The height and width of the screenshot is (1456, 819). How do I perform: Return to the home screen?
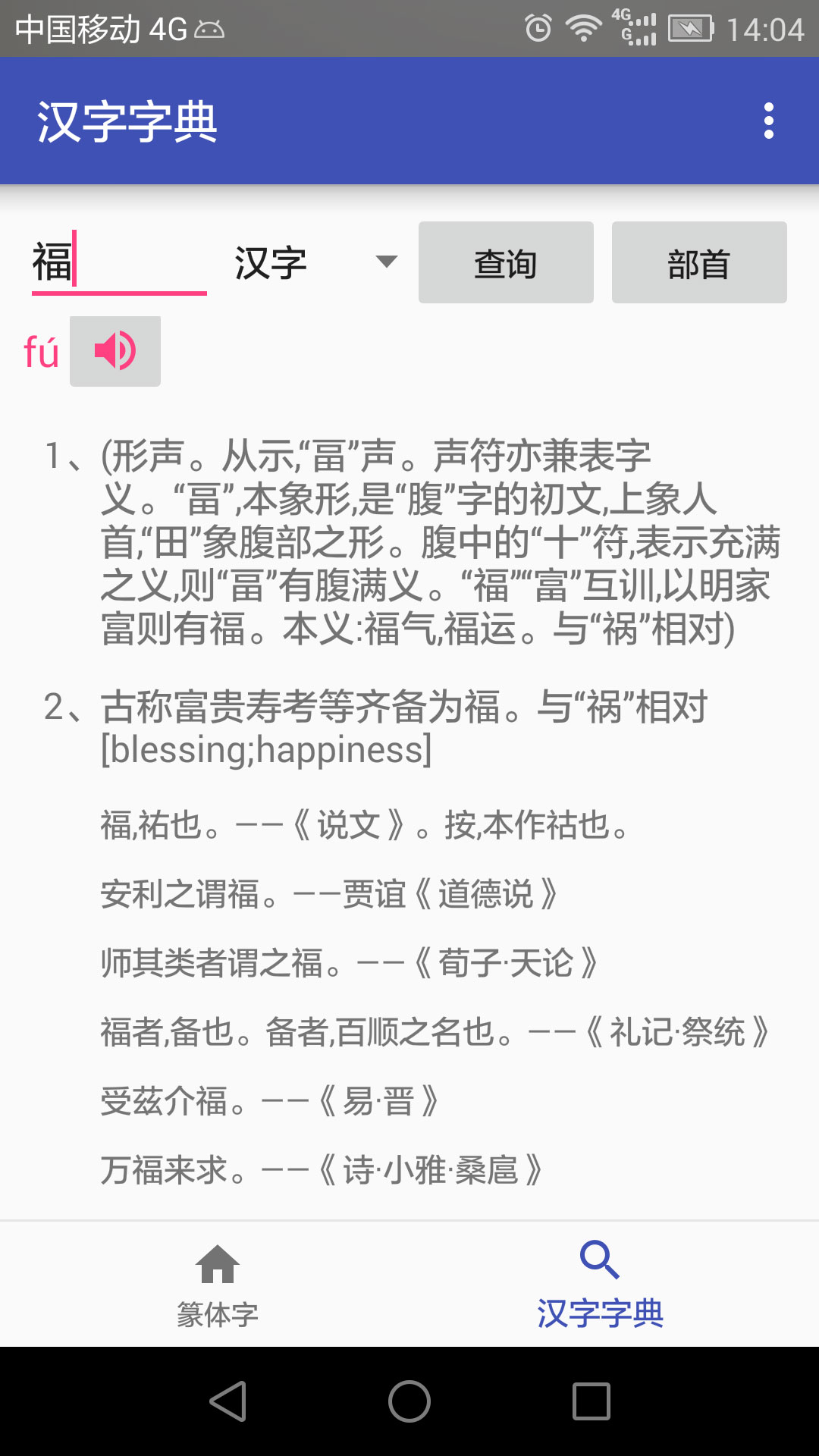click(x=409, y=1401)
